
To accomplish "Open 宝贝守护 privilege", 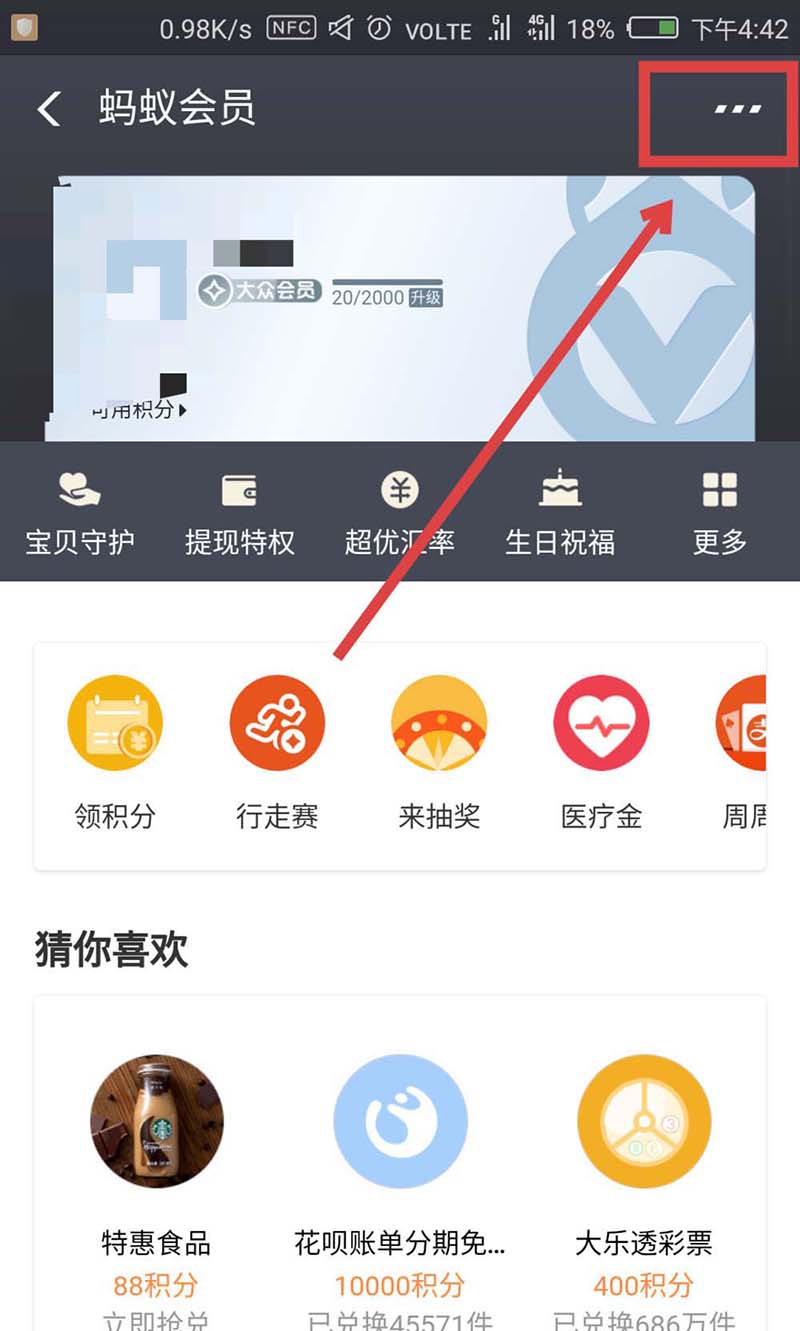I will (80, 512).
